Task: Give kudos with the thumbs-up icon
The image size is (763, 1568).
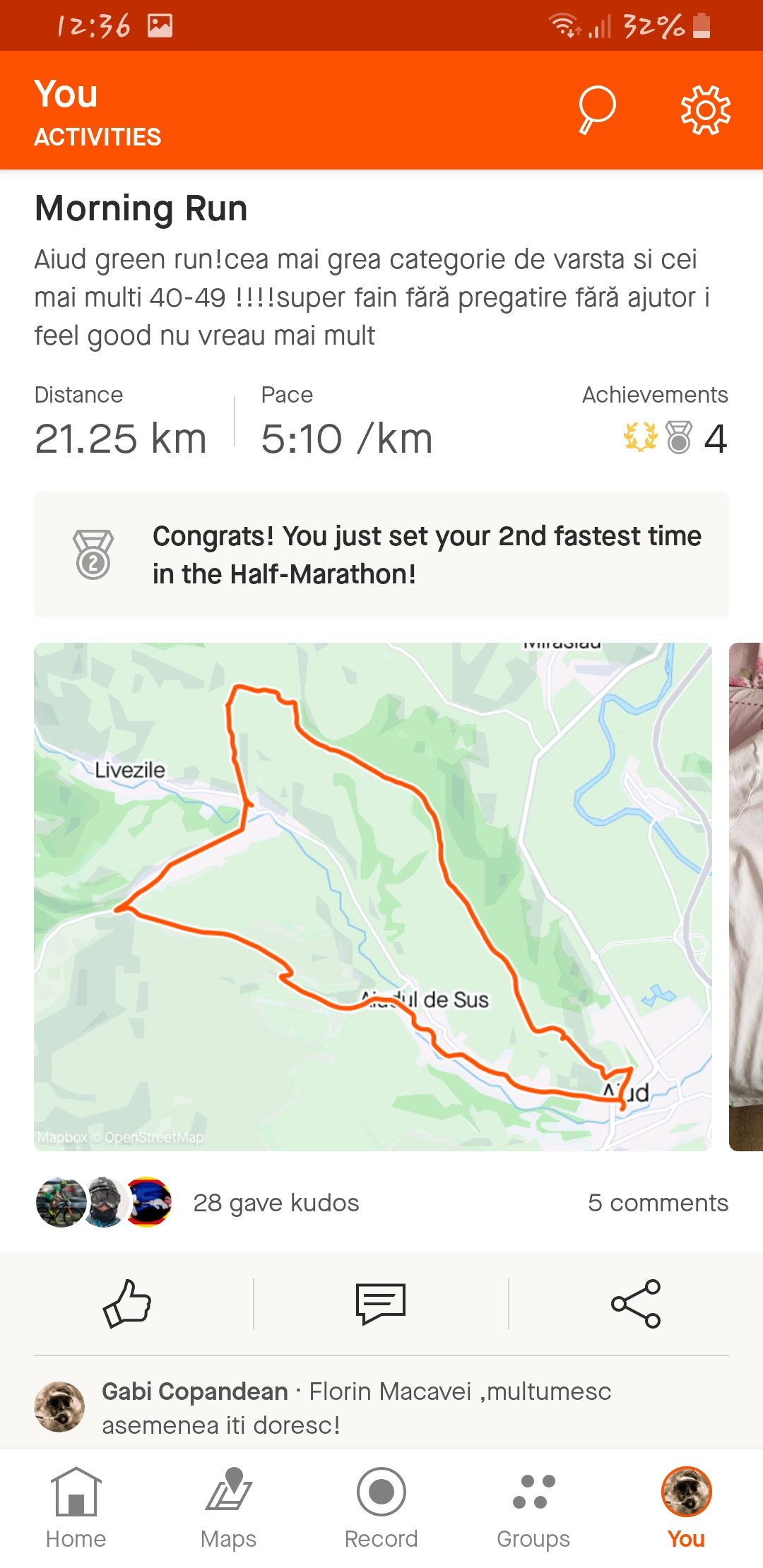Action: click(128, 1303)
